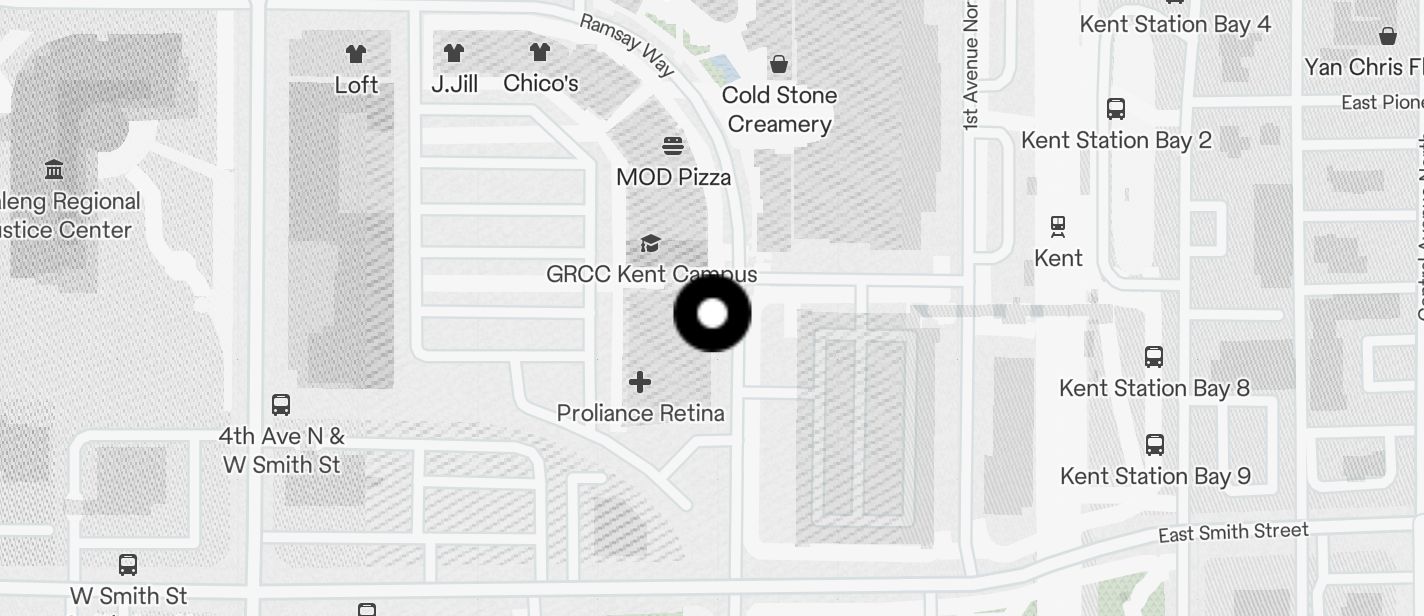Select the Kent Station Bay 8 bus stop
The height and width of the screenshot is (616, 1424).
(x=1154, y=357)
